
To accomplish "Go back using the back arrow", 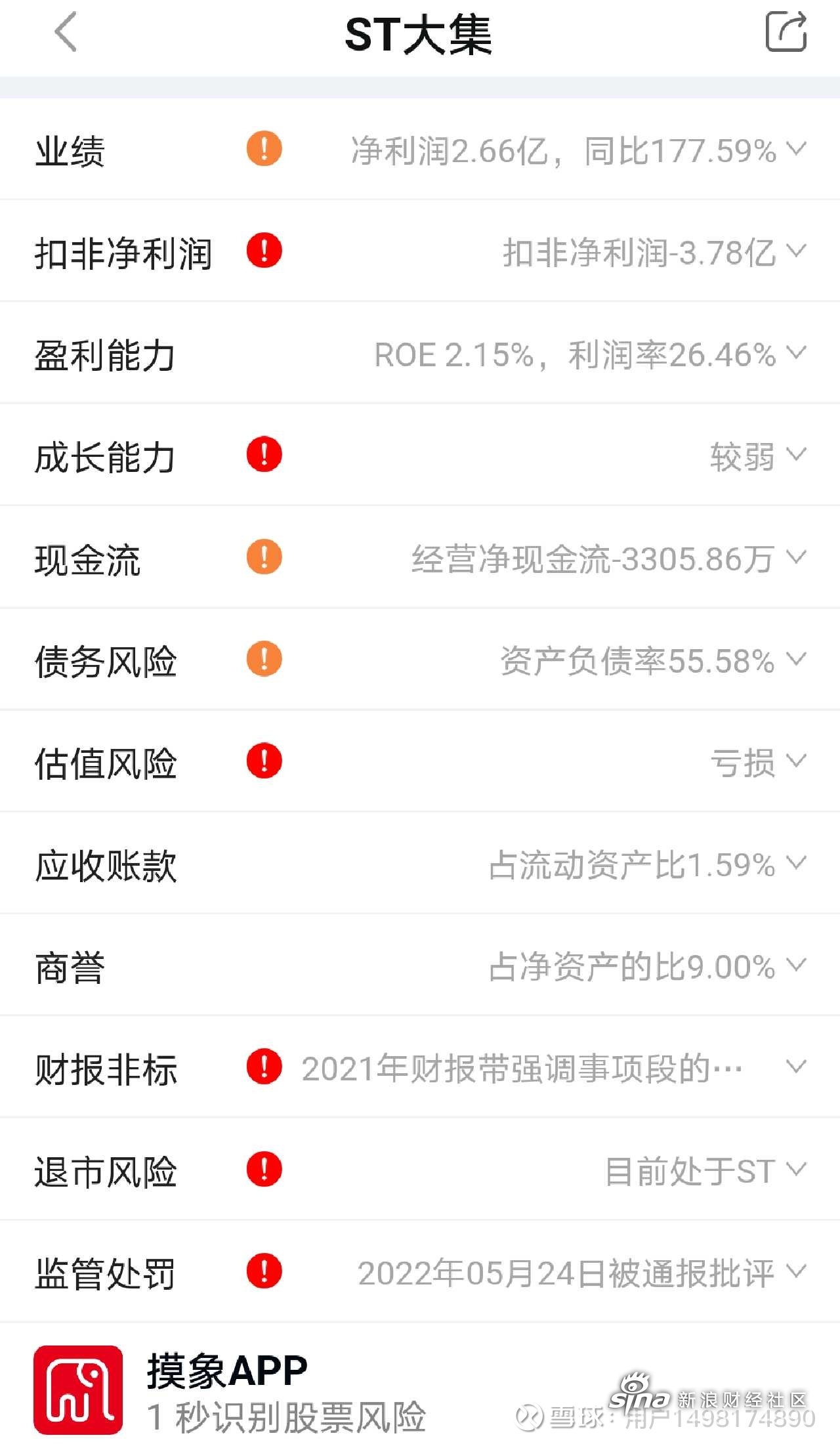I will point(66,32).
